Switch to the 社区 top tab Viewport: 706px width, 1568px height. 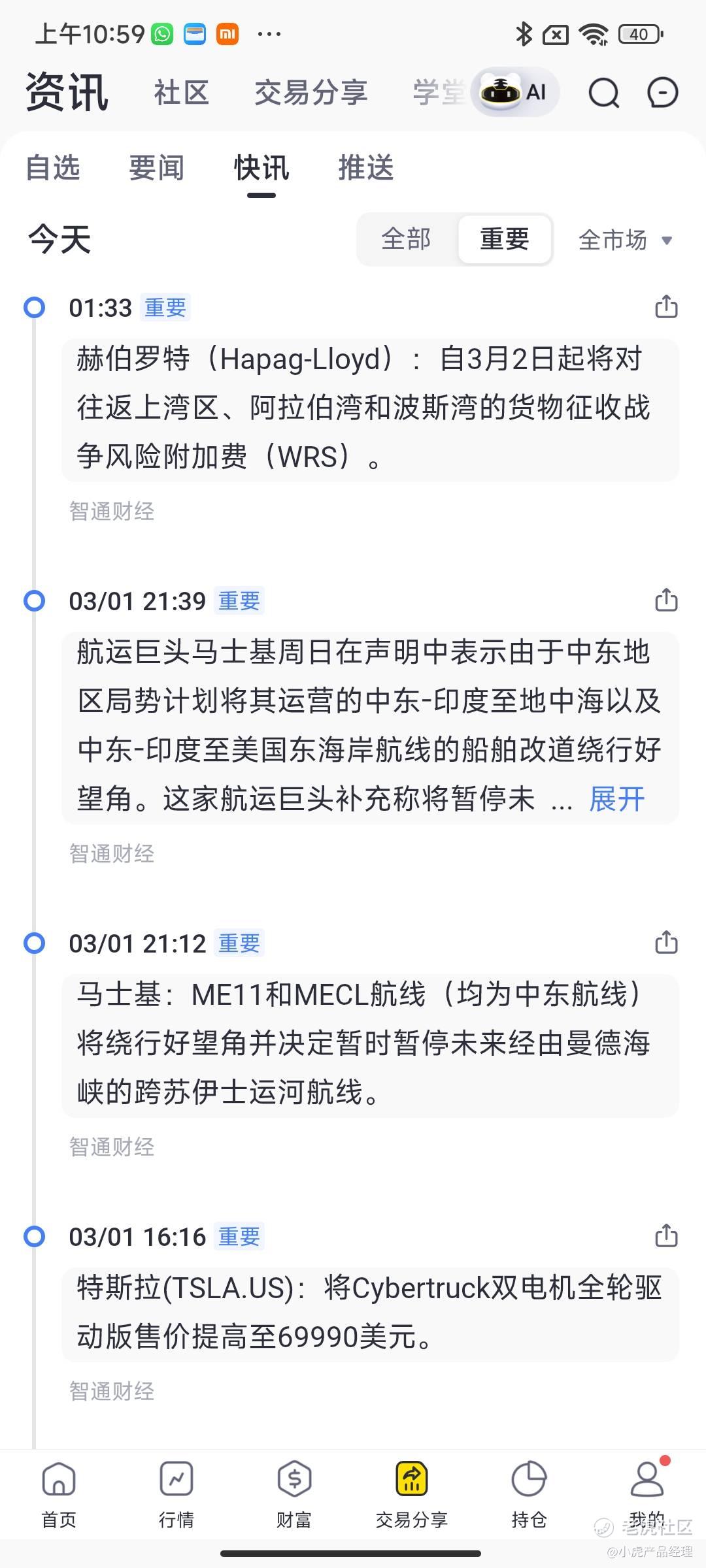pos(181,93)
